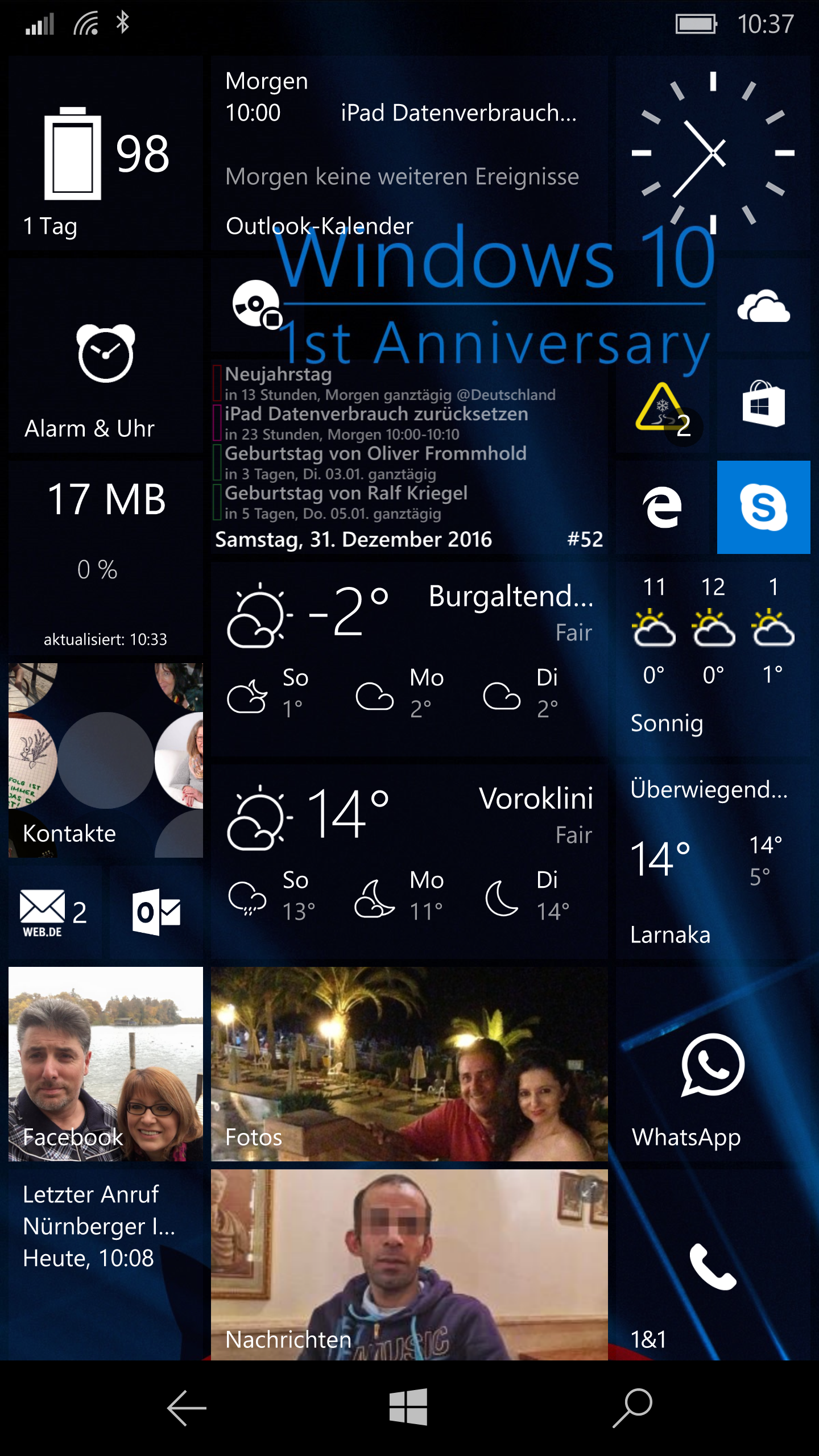Open the Burgaltendorf weather tile
Screen dimensions: 819x1456
pyautogui.click(x=409, y=659)
